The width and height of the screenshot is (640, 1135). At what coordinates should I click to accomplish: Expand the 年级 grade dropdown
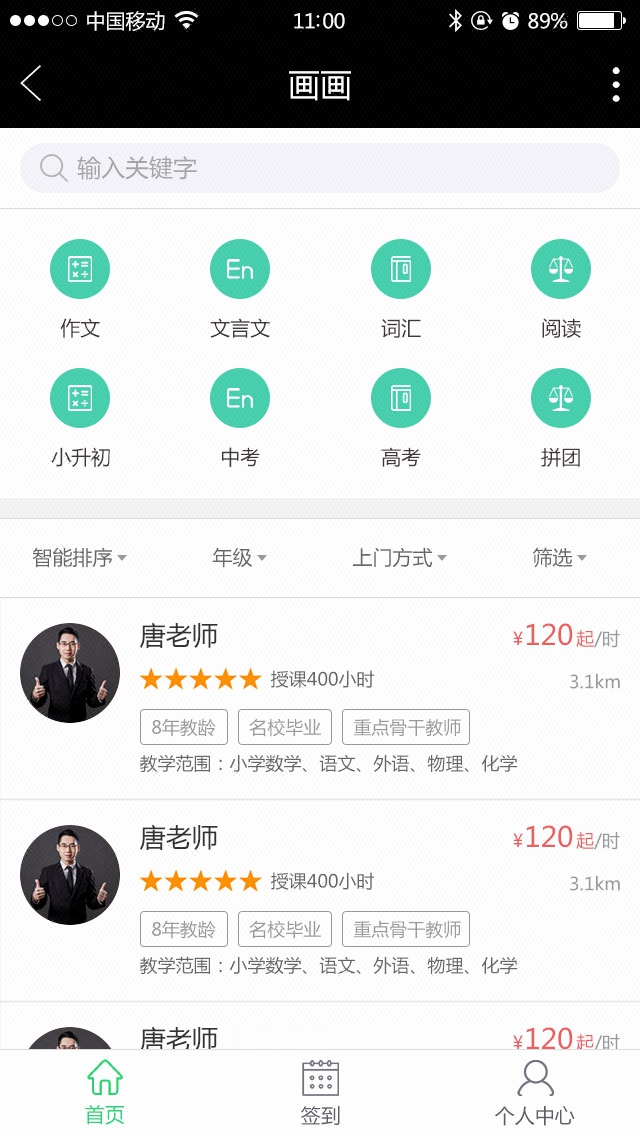point(240,558)
